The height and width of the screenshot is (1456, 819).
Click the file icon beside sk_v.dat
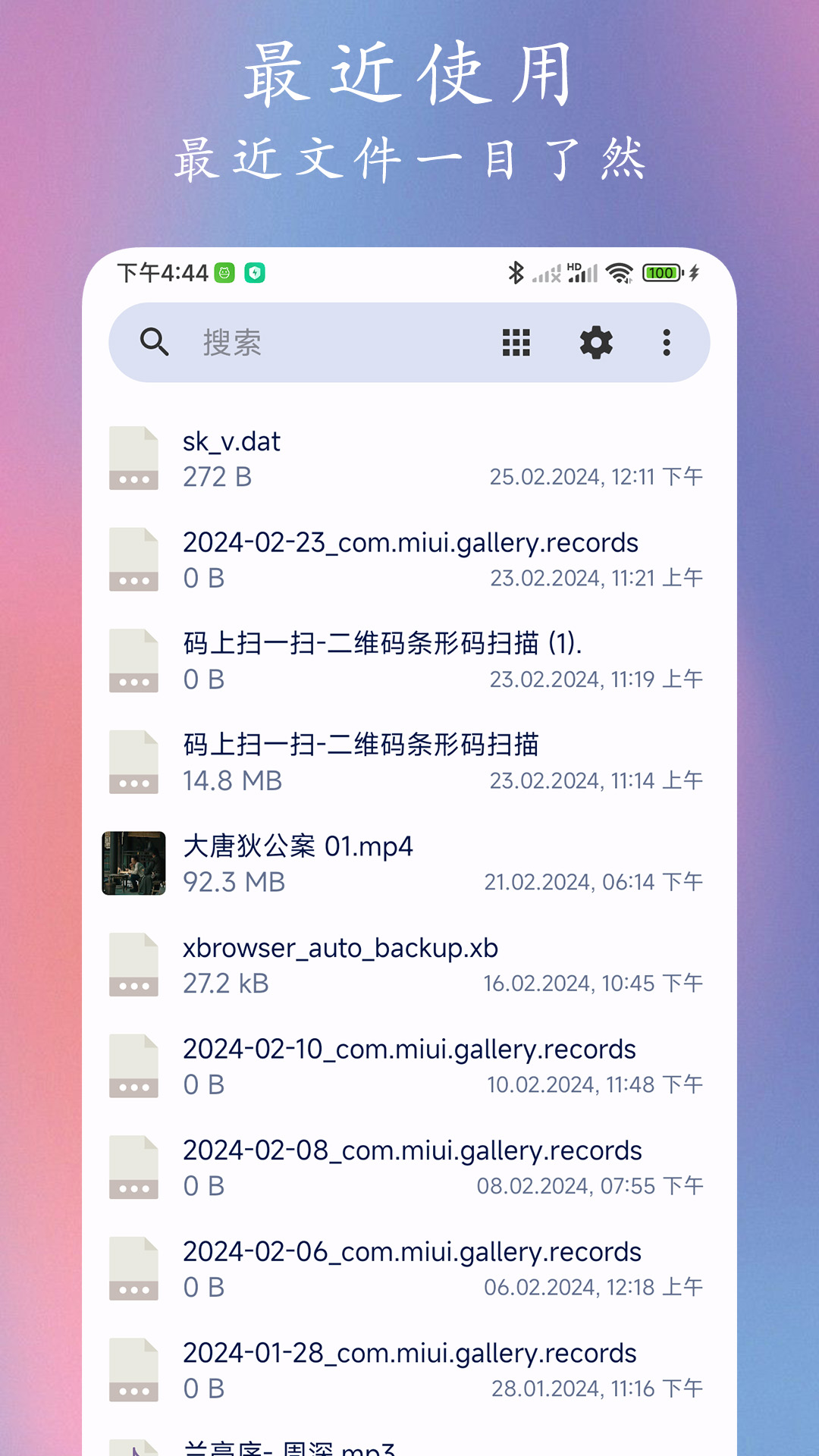coord(133,457)
